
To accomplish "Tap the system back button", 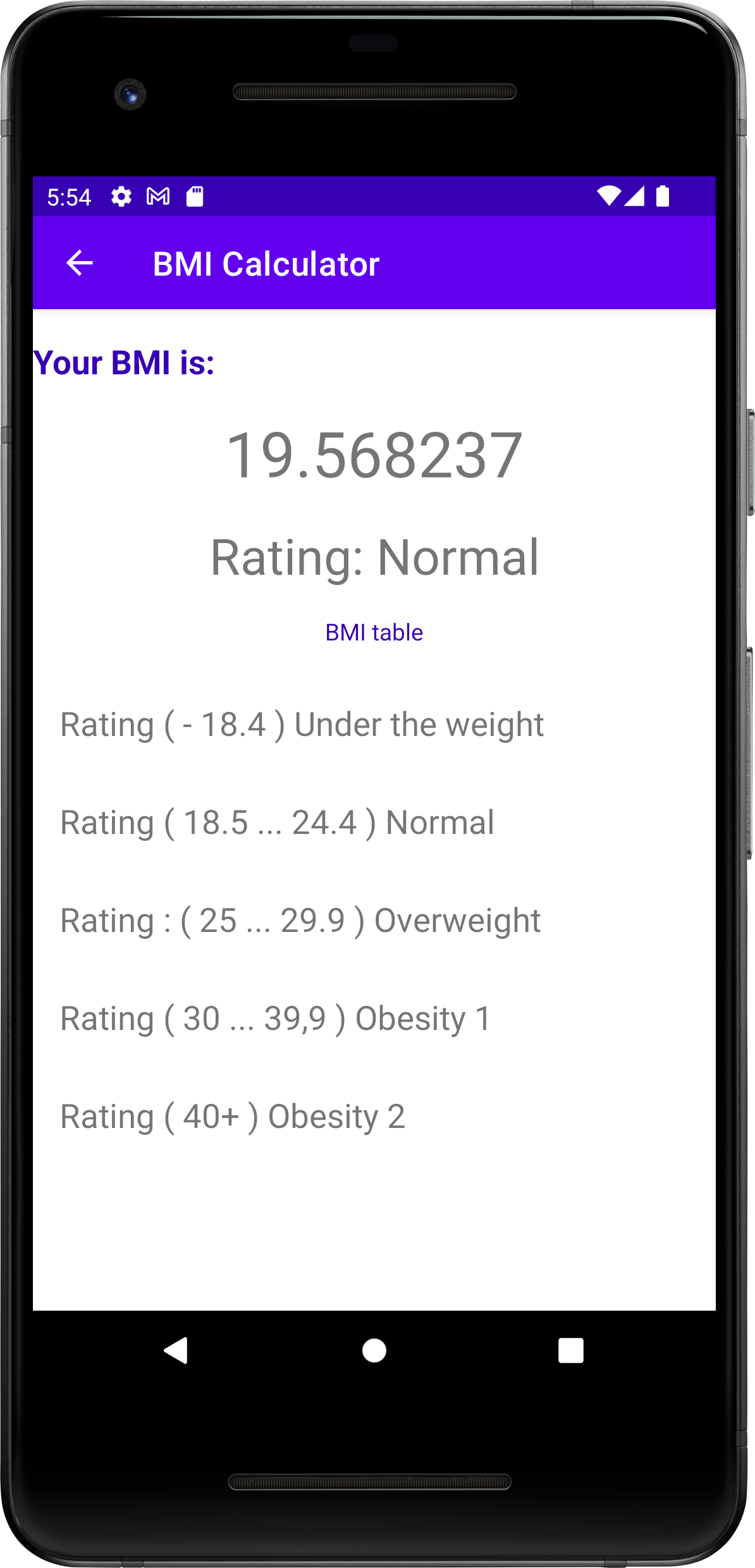I will click(176, 1351).
